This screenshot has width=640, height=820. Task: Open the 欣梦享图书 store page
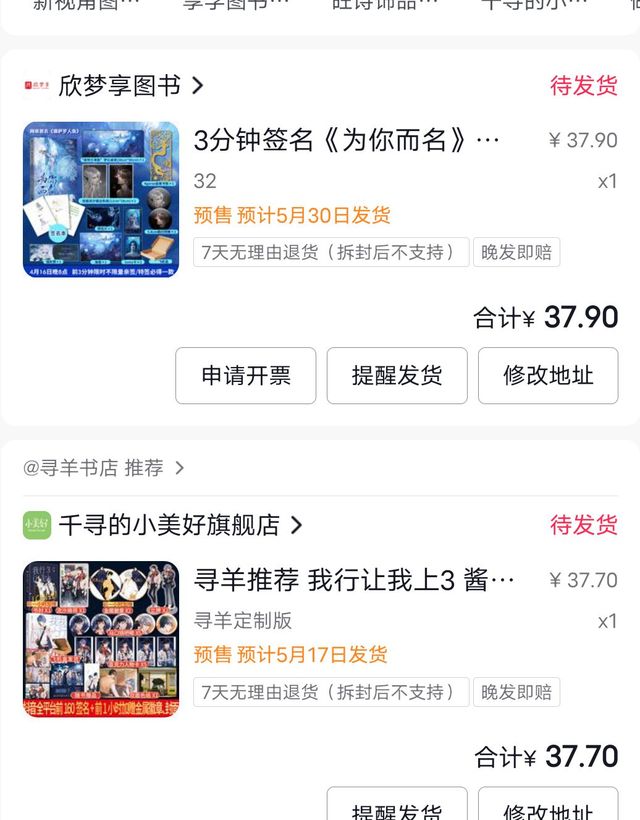120,86
